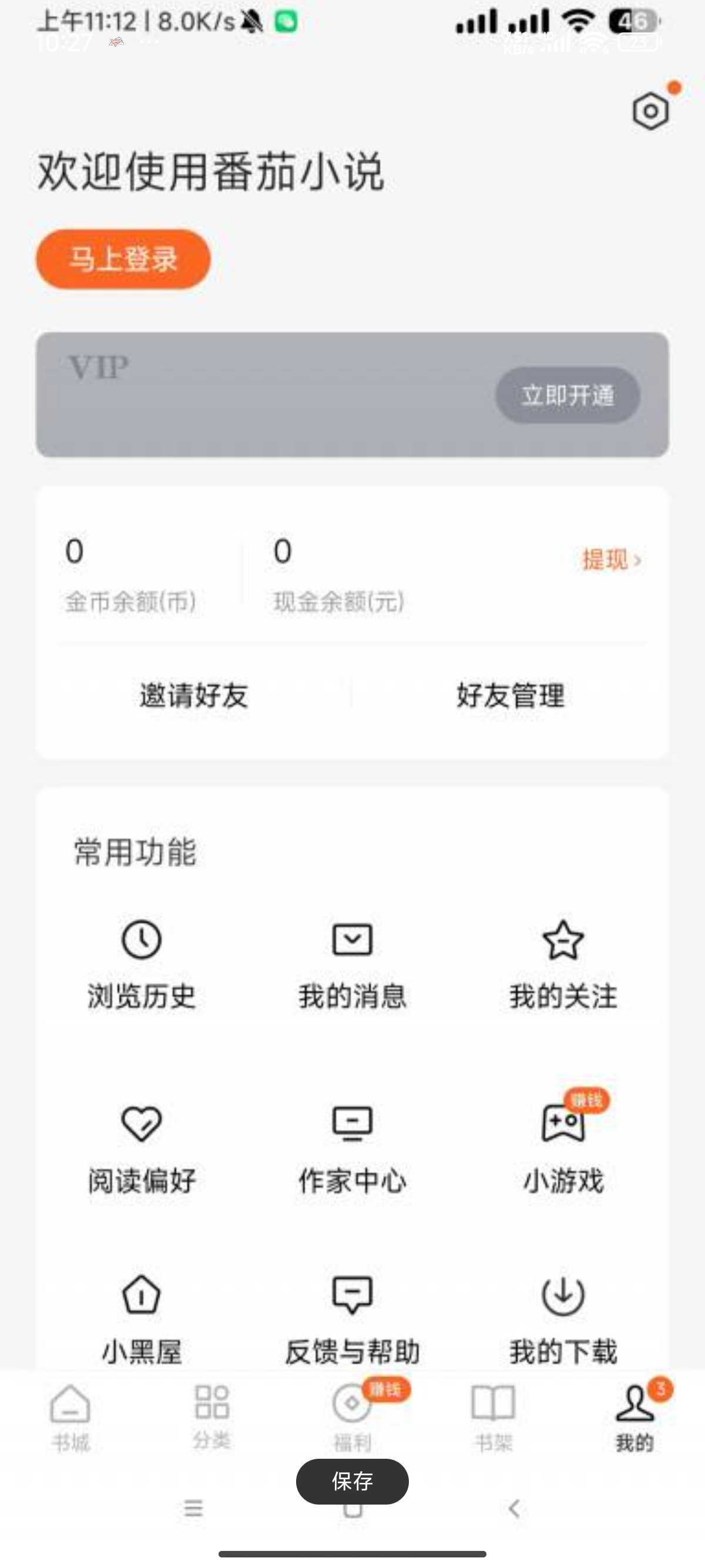This screenshot has width=705, height=1568.
Task: Open the settings gear icon
Action: tap(650, 111)
